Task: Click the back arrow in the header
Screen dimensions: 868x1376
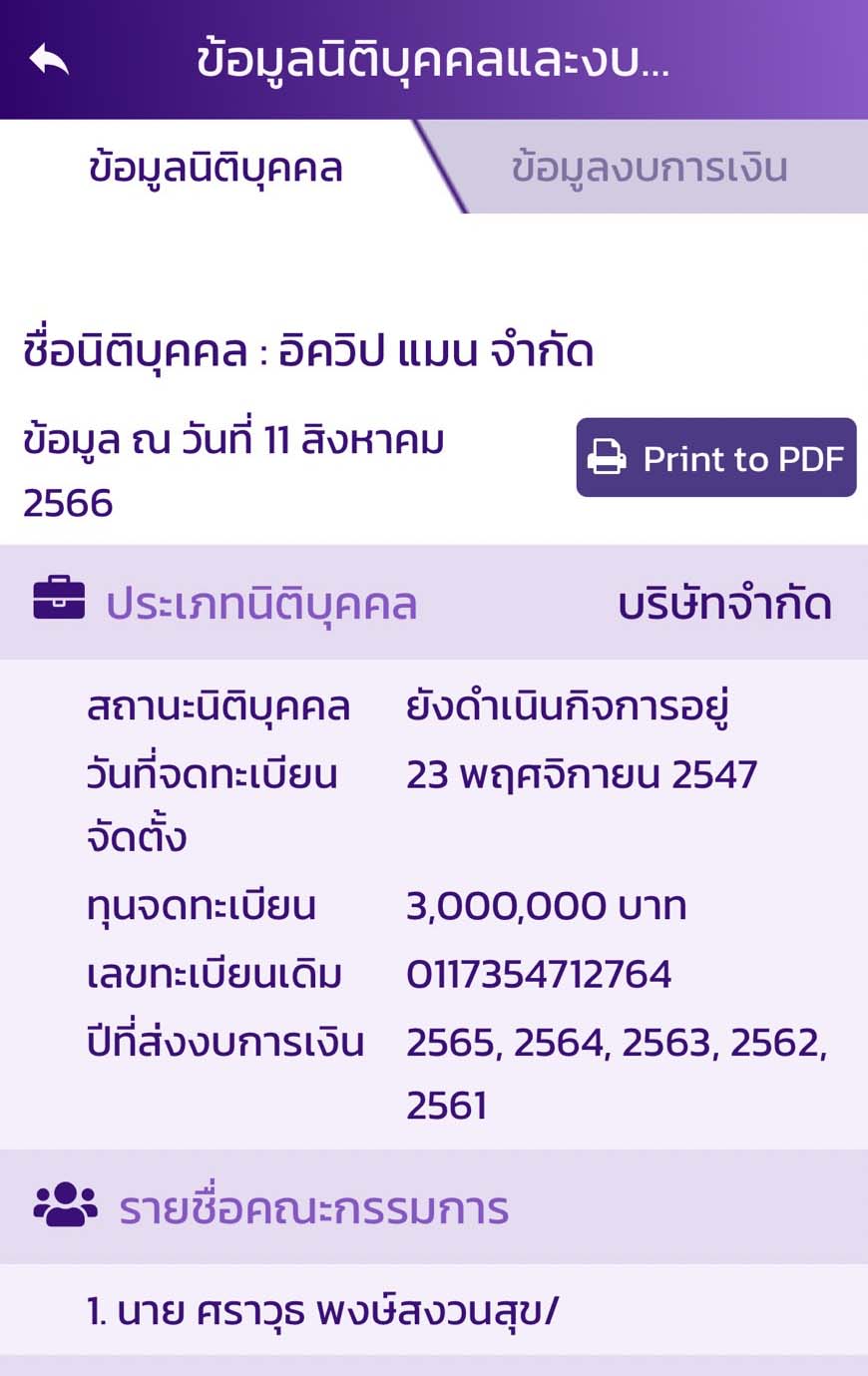Action: click(x=48, y=60)
